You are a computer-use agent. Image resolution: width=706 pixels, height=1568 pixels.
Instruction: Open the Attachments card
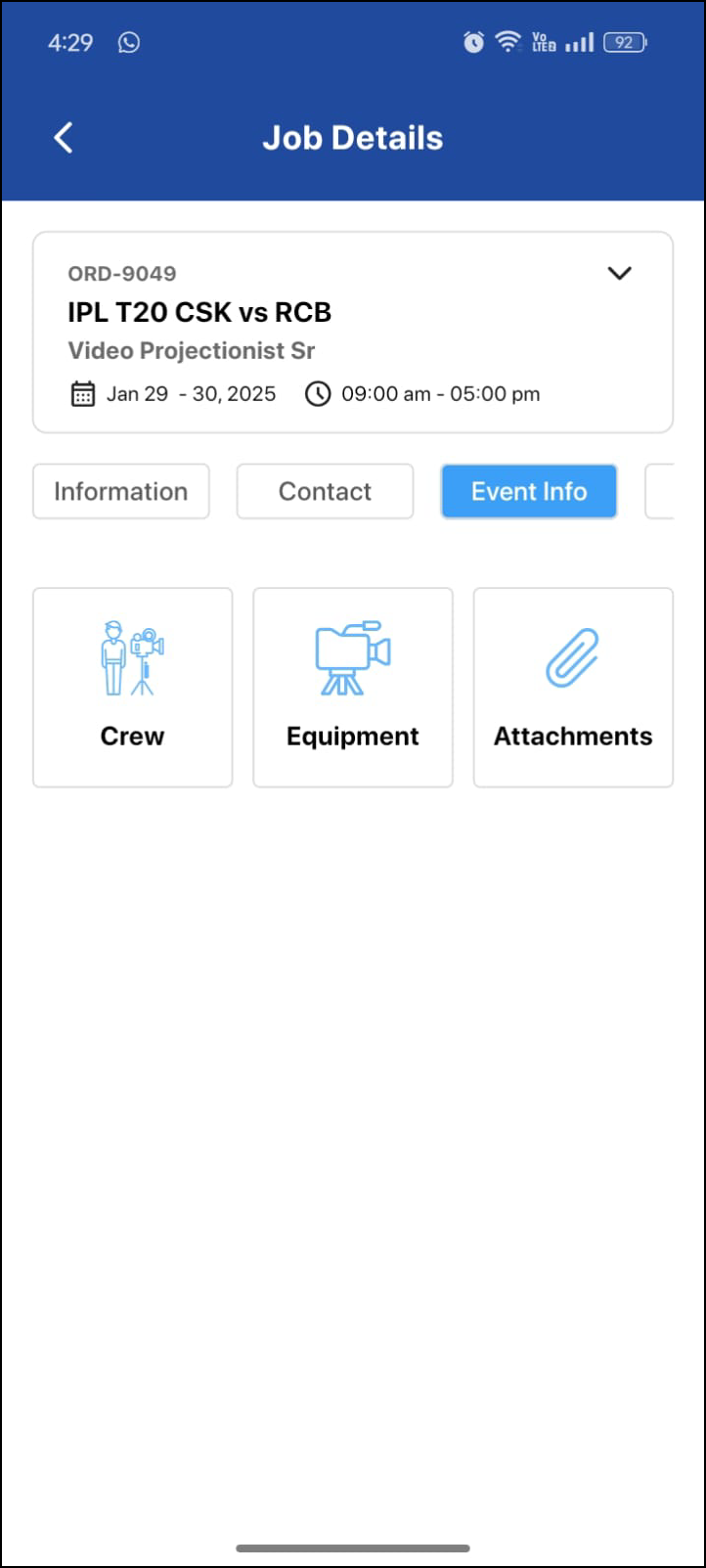pos(573,687)
